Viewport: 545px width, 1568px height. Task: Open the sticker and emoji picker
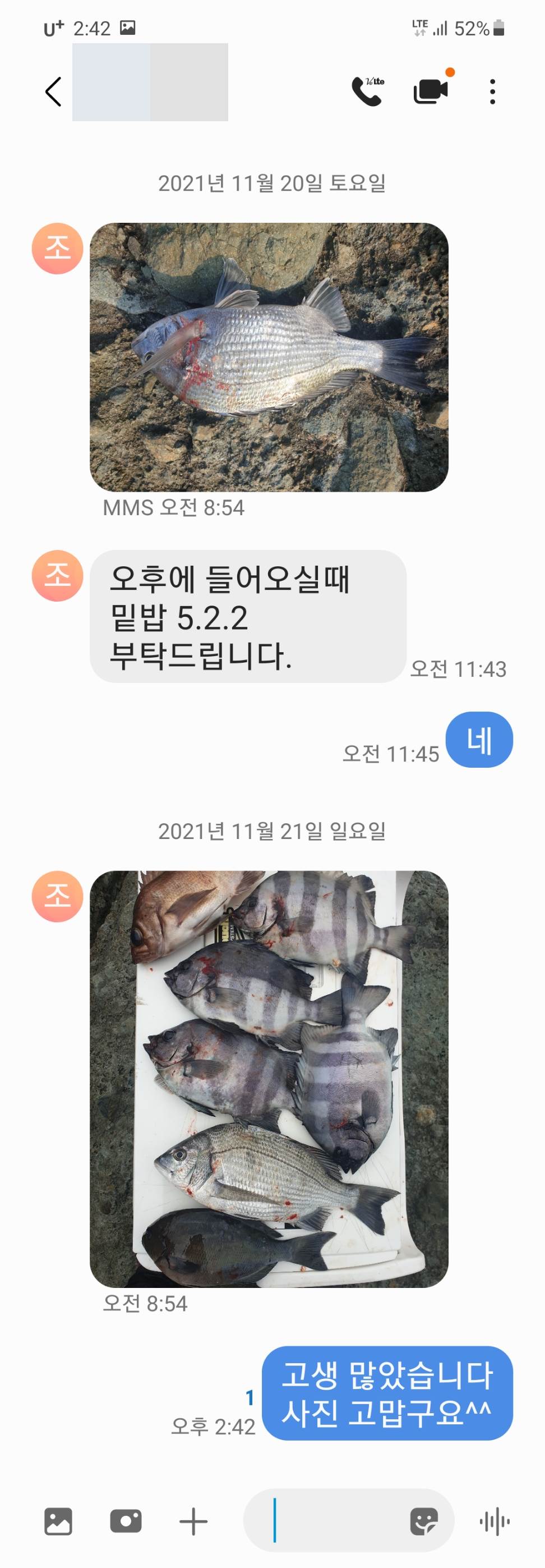tap(424, 1521)
